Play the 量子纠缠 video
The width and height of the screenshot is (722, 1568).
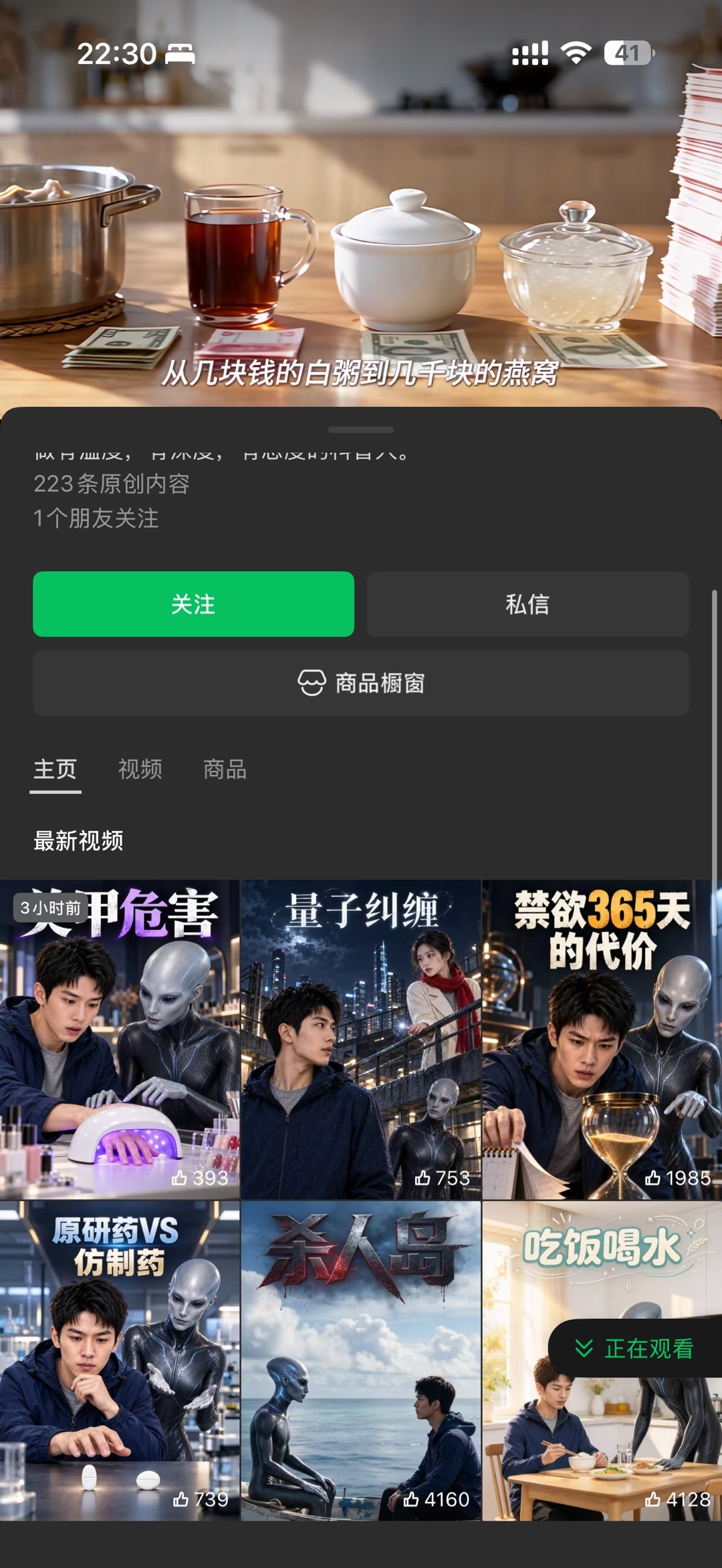361,1039
